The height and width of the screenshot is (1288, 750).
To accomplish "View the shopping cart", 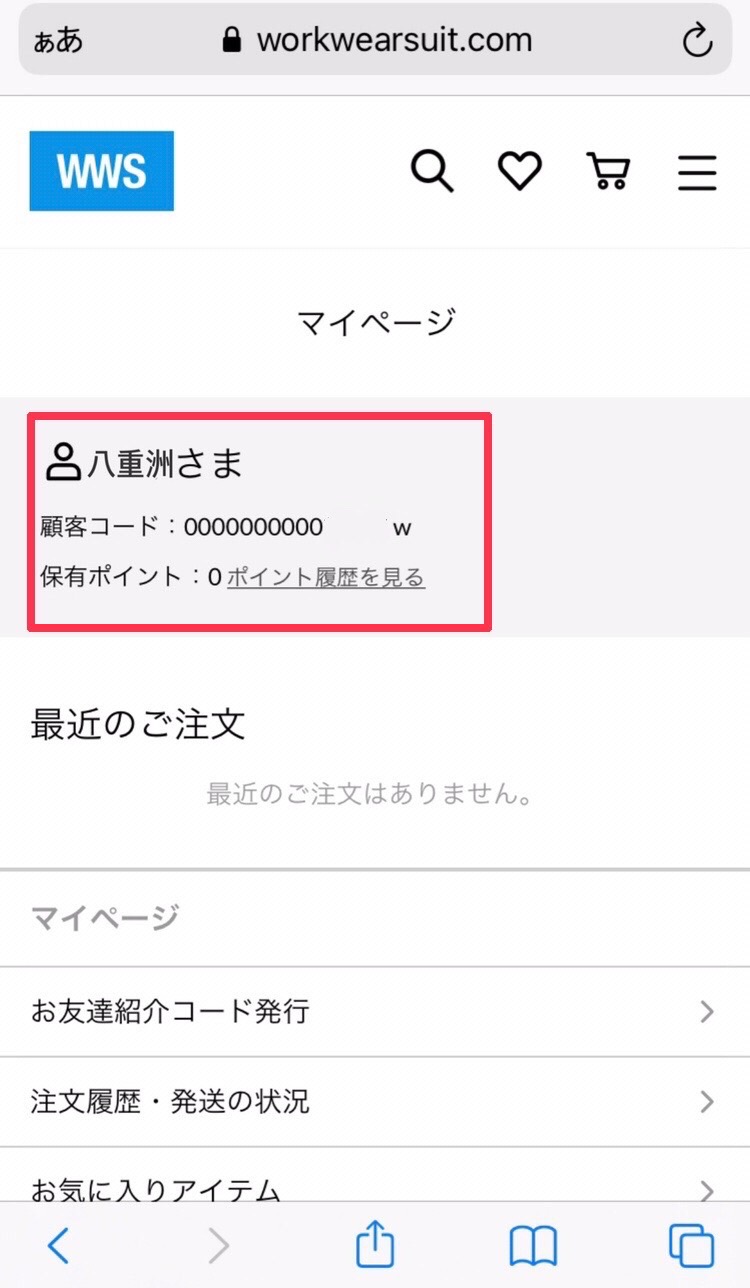I will tap(607, 171).
